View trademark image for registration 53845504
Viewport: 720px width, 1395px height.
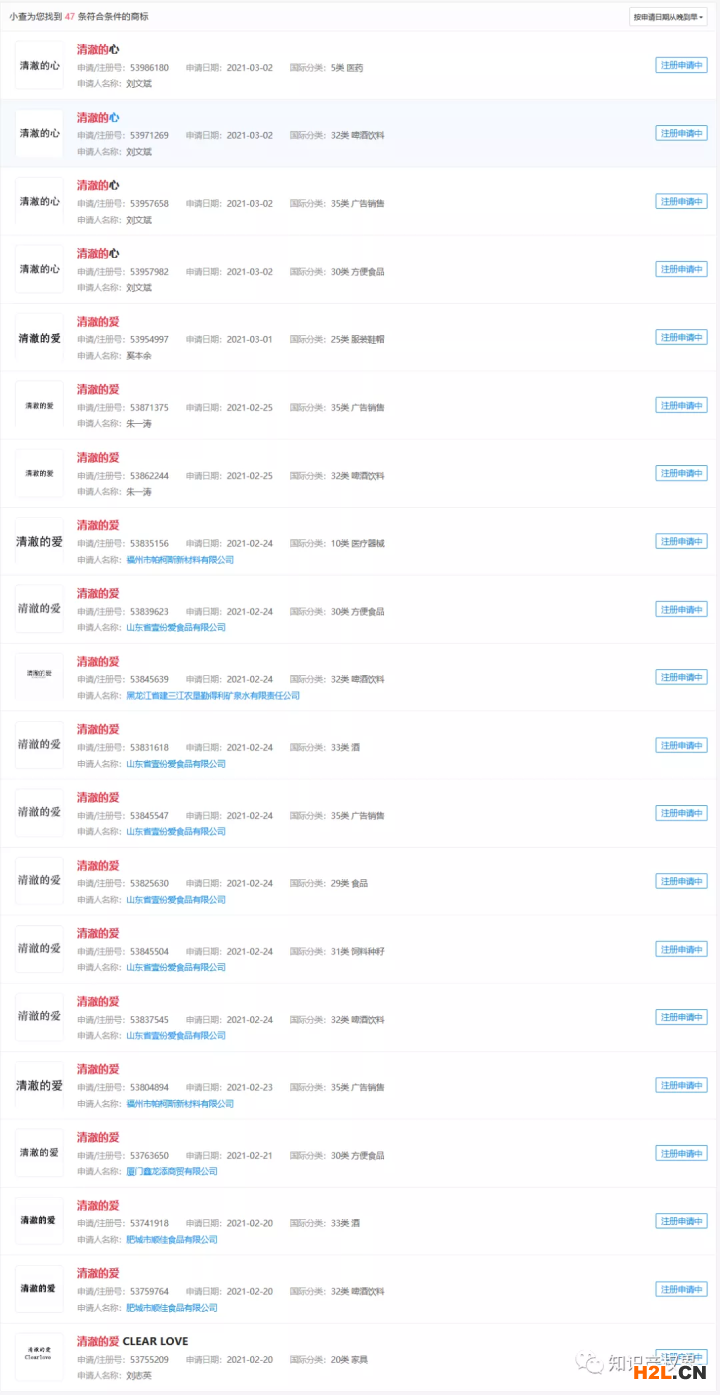39,949
